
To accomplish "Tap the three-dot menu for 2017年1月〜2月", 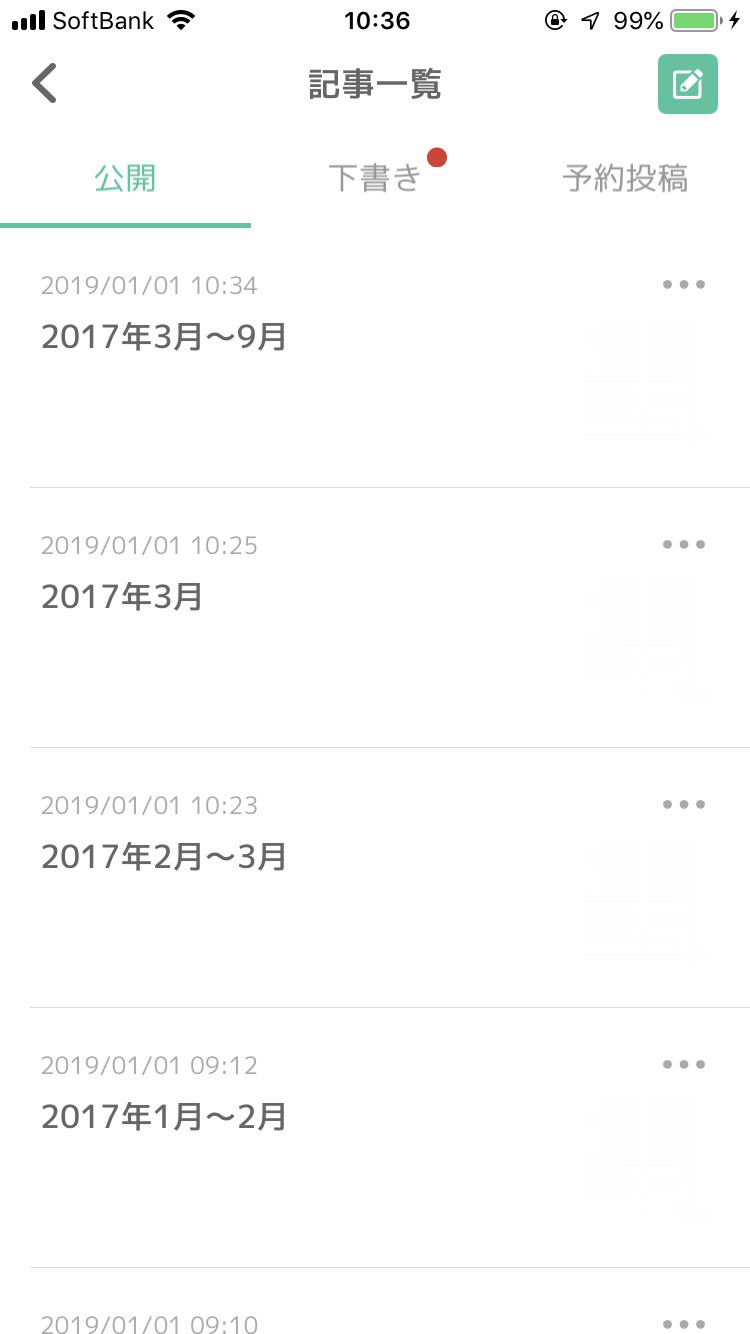I will (x=684, y=1065).
